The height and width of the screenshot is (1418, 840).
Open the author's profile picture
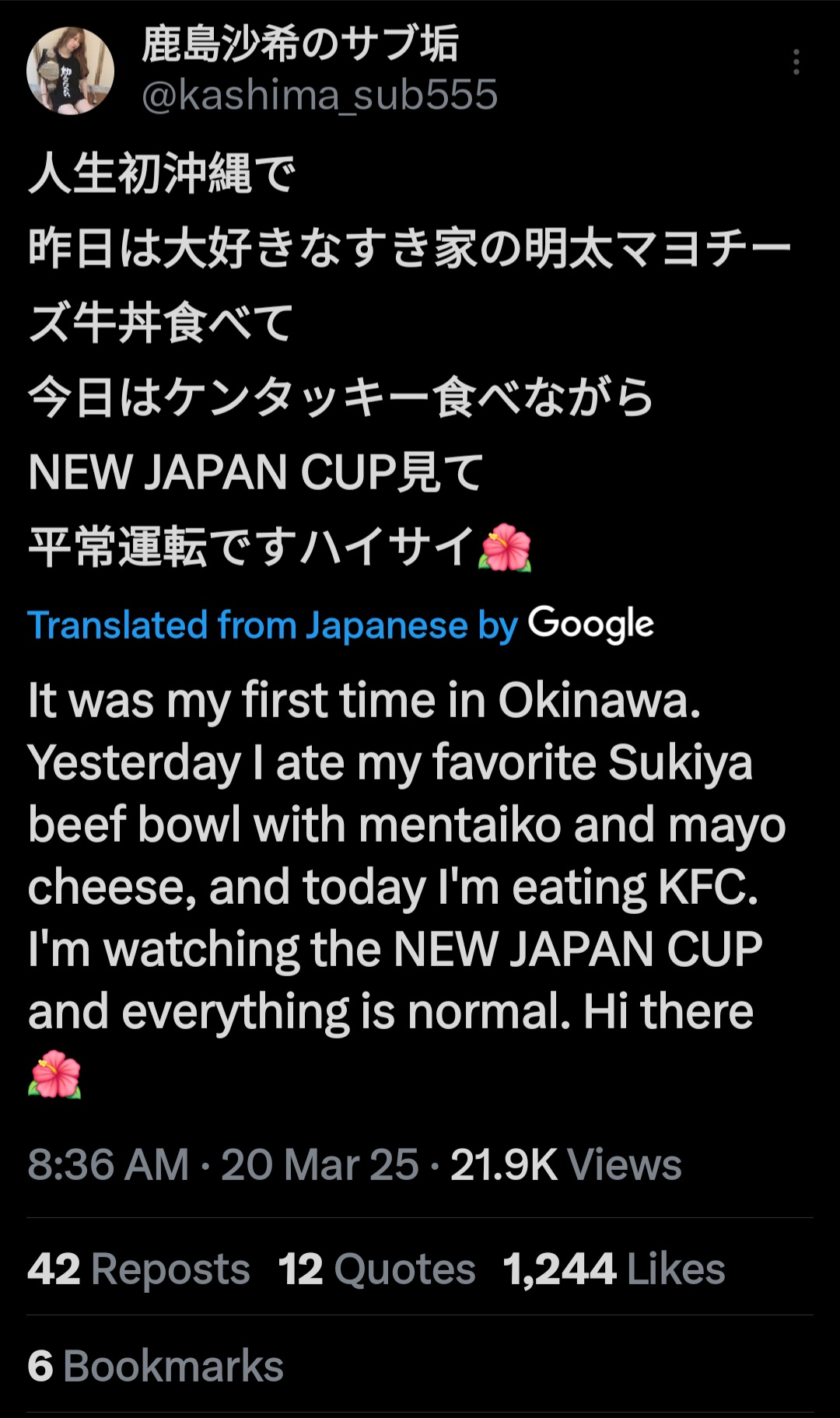click(x=71, y=71)
